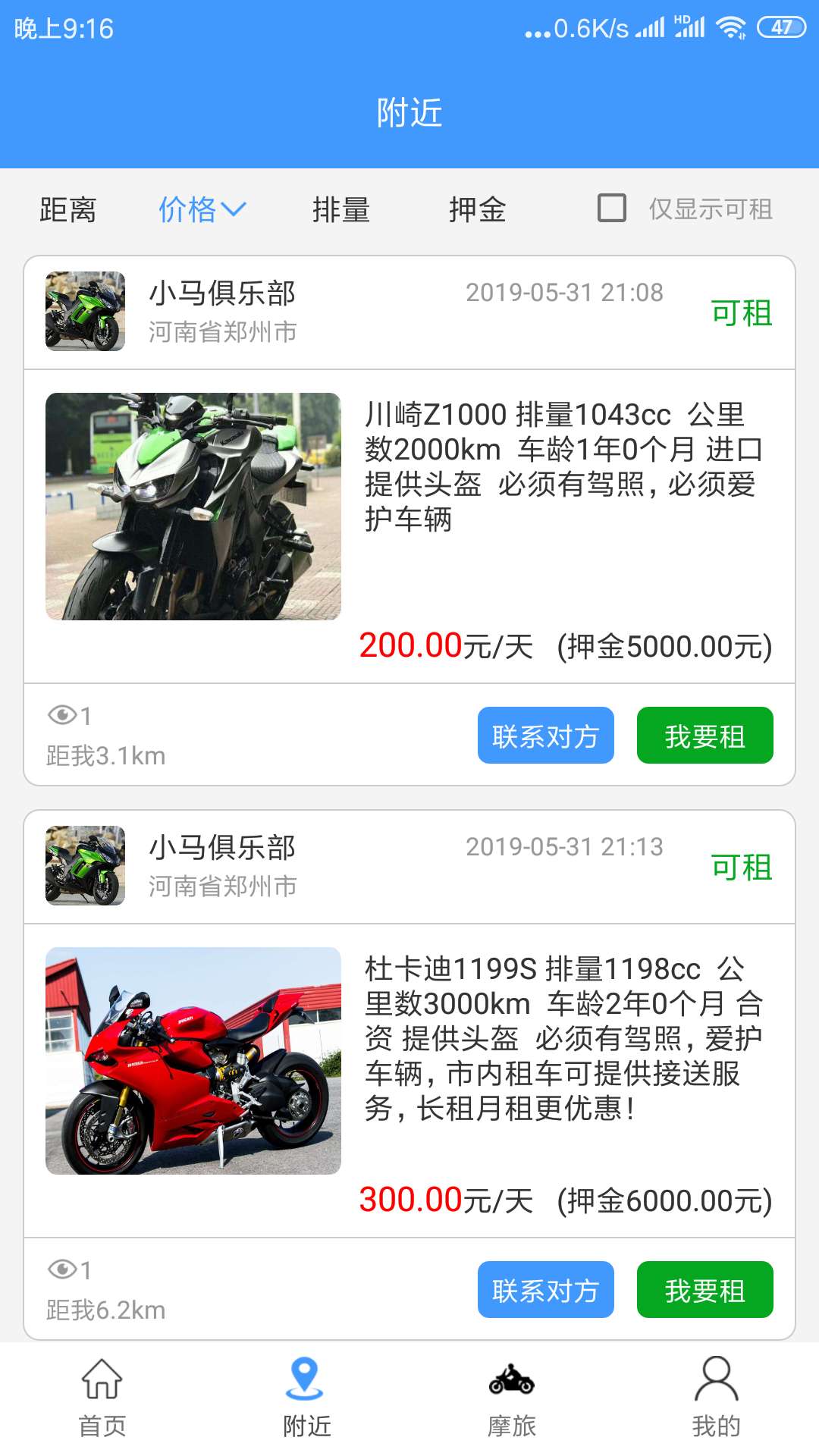
Task: Tap the 摩旅 motorcycle touring icon
Action: pyautogui.click(x=512, y=1399)
